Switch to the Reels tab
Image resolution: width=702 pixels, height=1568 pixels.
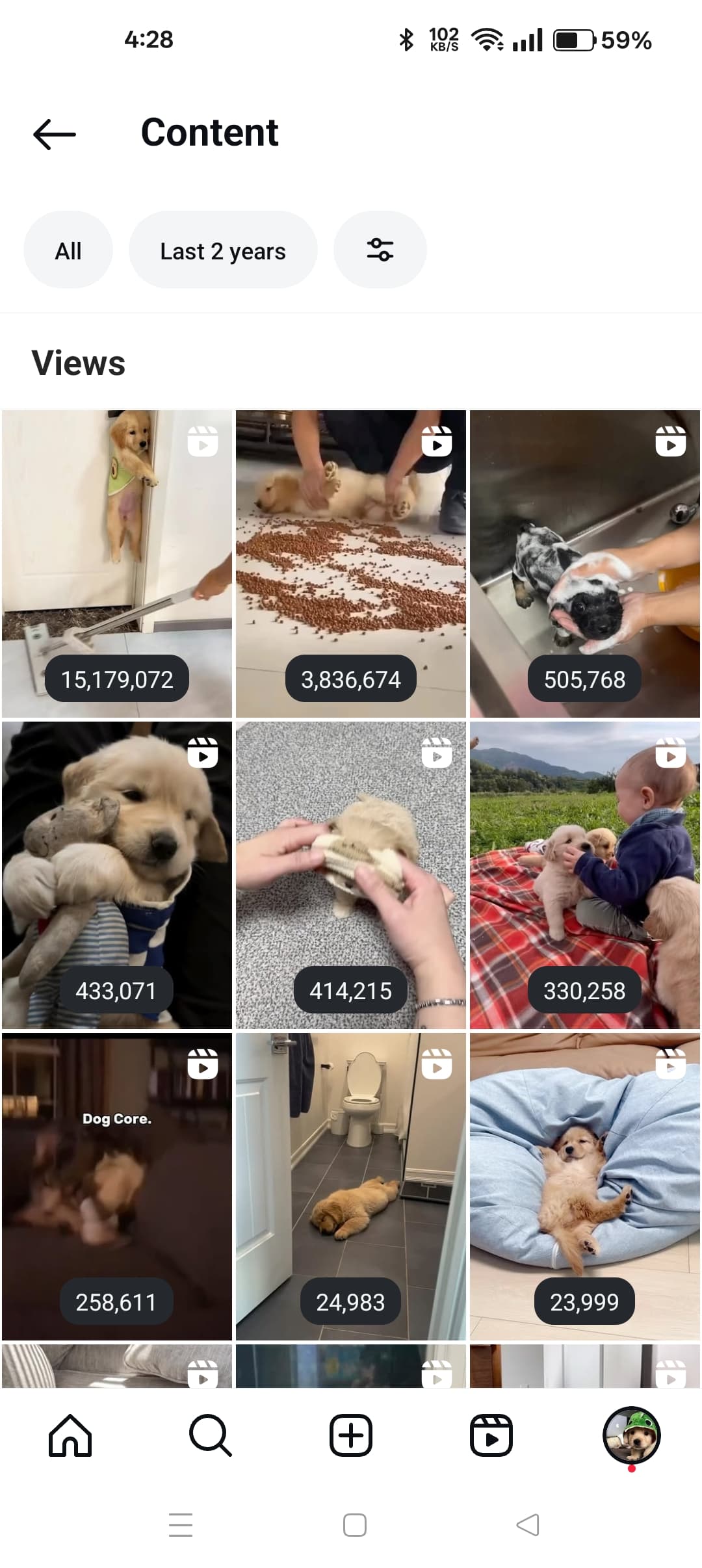coord(491,1435)
